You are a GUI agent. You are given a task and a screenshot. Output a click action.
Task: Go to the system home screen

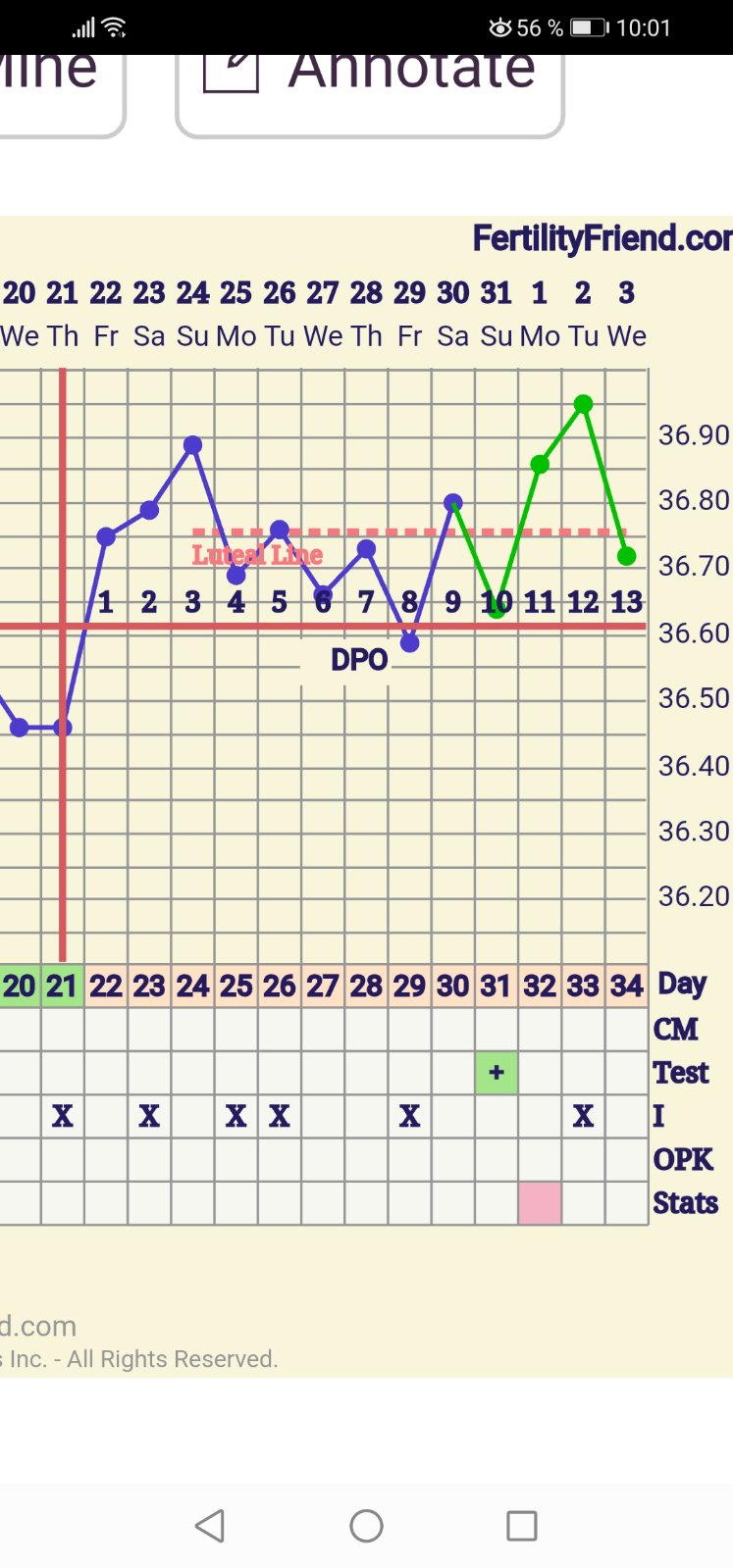pos(366,1526)
